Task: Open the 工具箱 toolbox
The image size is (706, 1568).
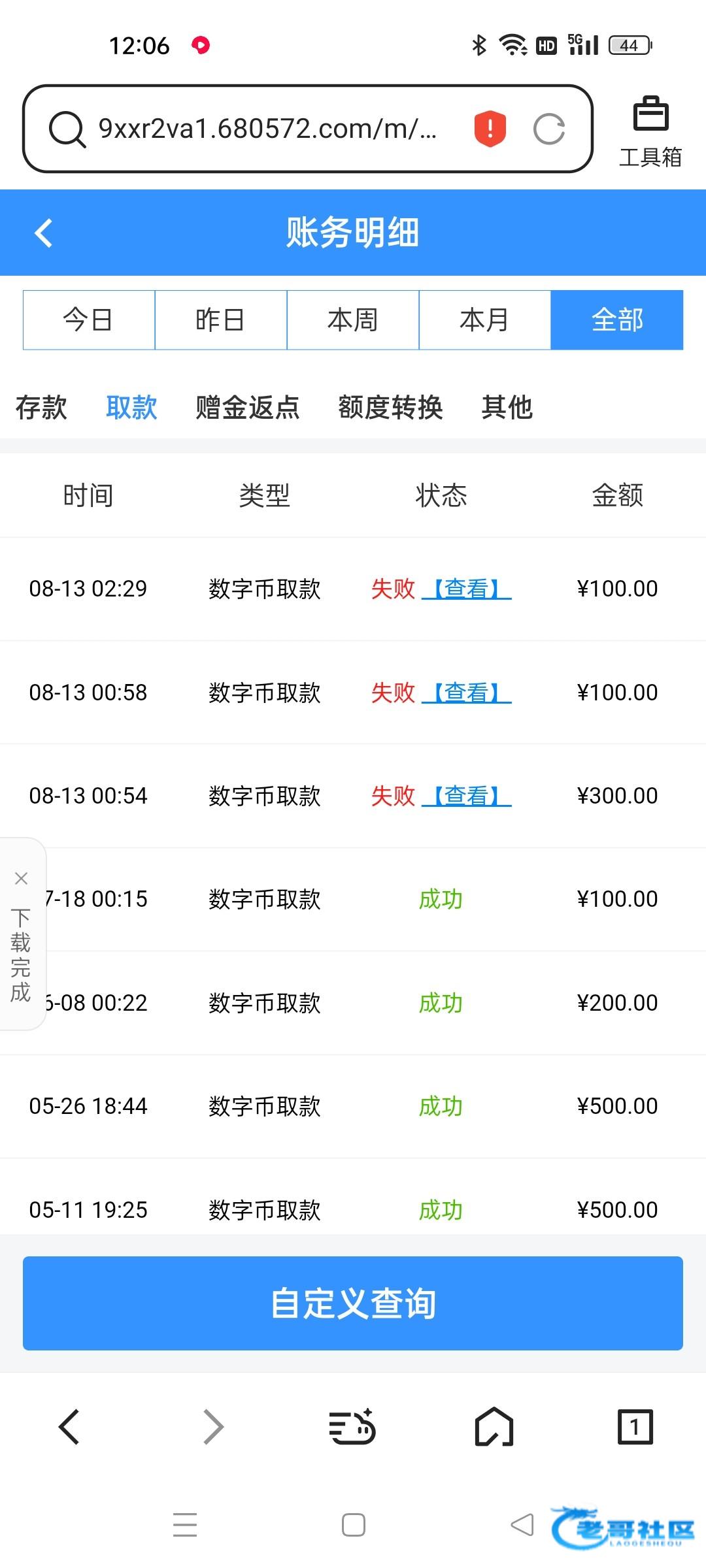Action: point(650,131)
